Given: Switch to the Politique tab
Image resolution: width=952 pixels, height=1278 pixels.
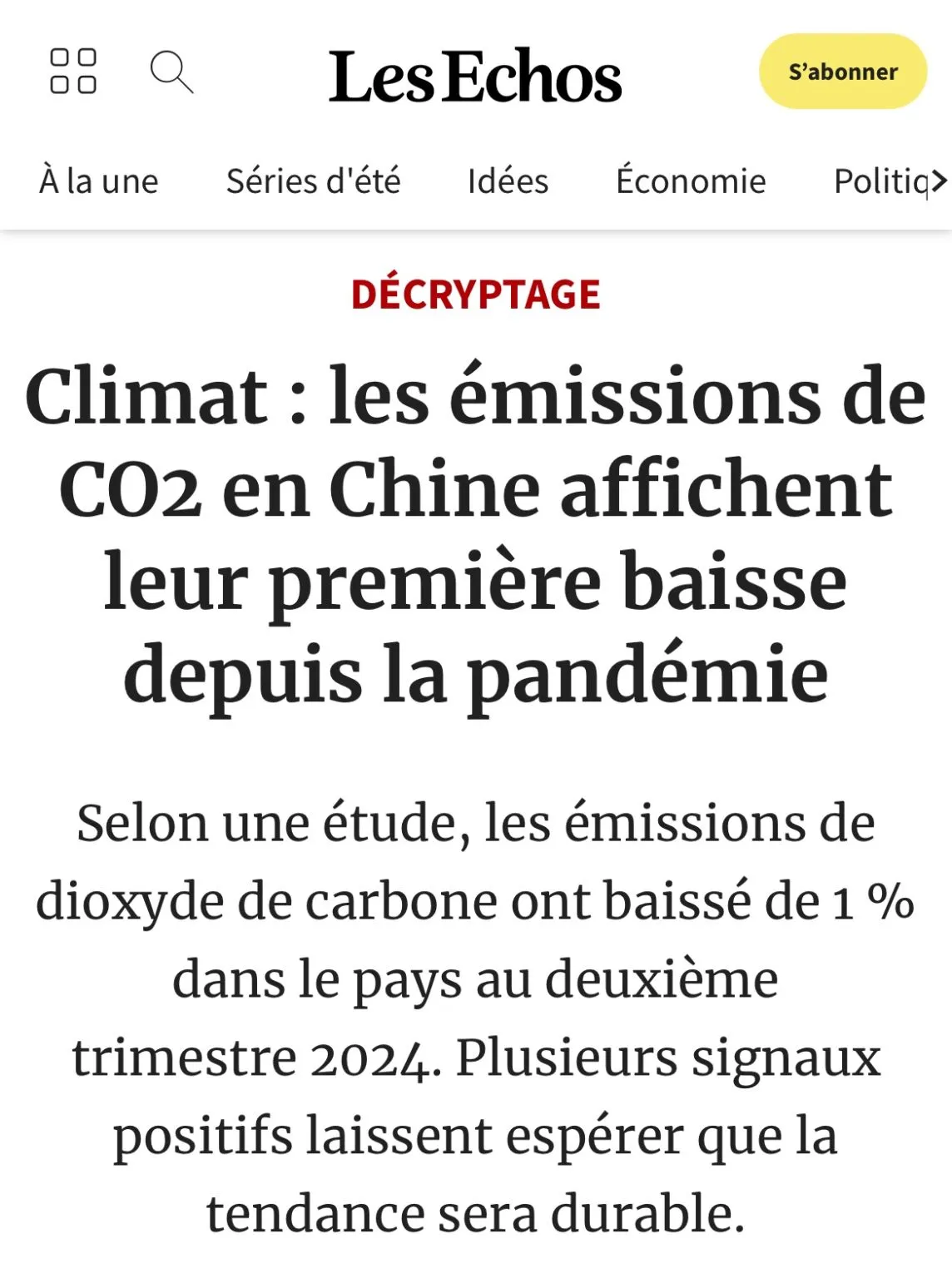Looking at the screenshot, I should (880, 181).
